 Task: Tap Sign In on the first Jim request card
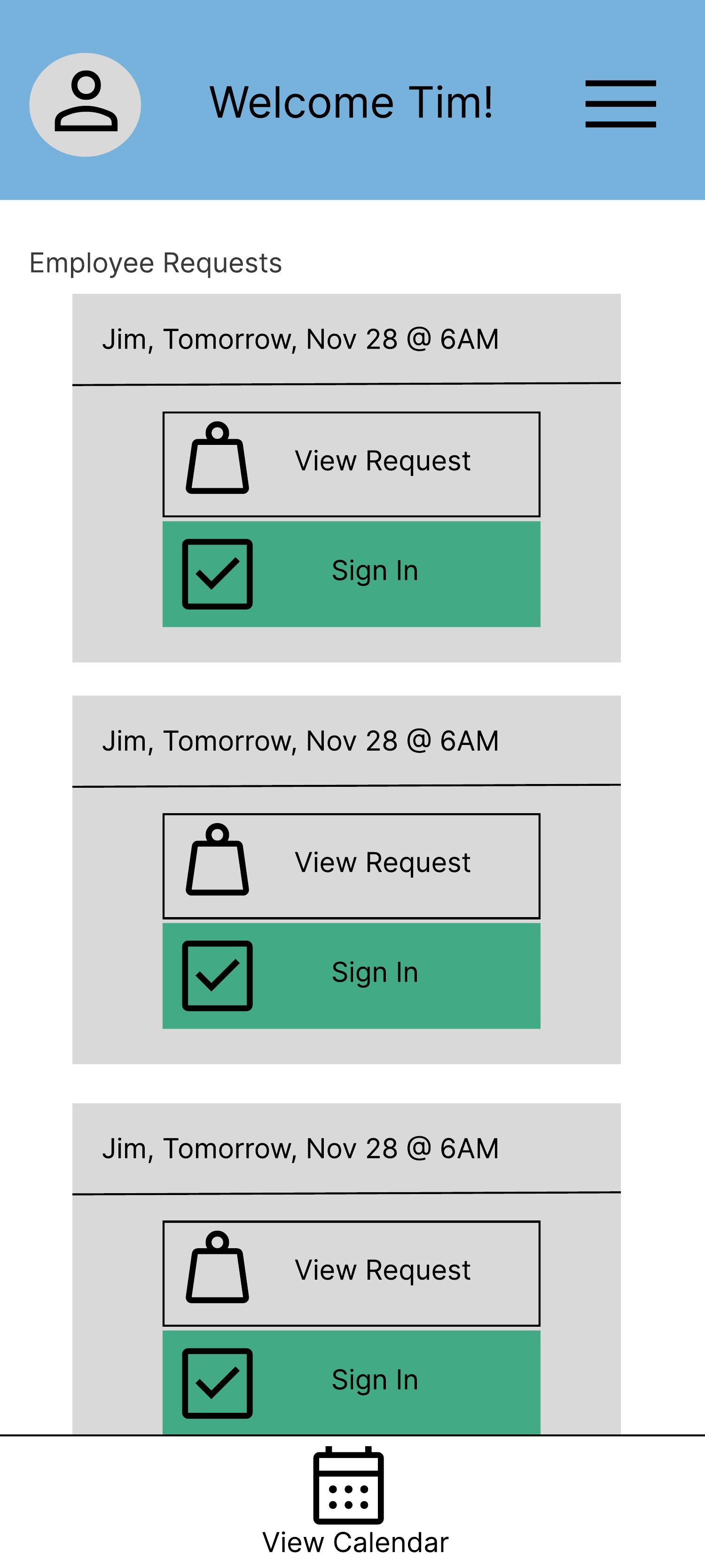pos(351,573)
